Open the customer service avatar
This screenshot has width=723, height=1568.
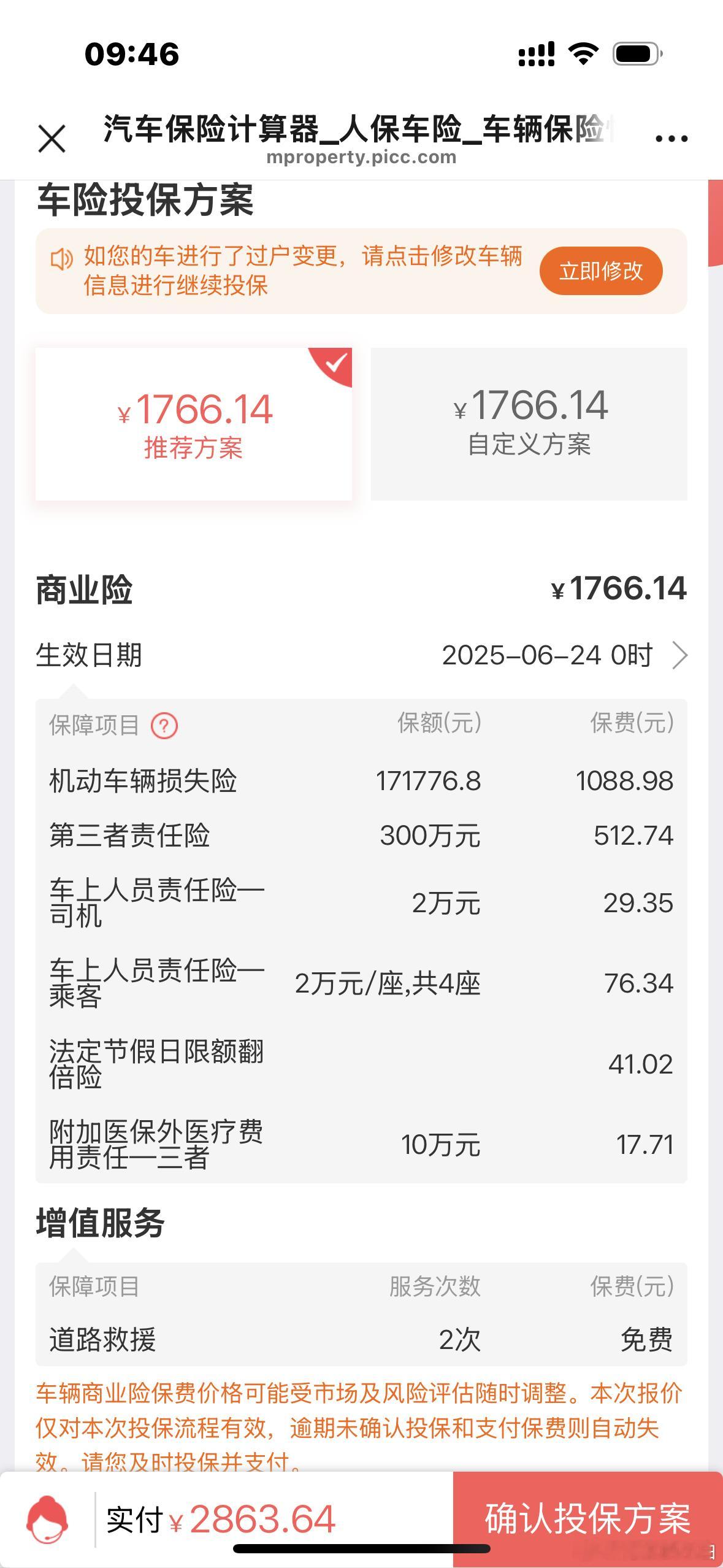tap(47, 1519)
